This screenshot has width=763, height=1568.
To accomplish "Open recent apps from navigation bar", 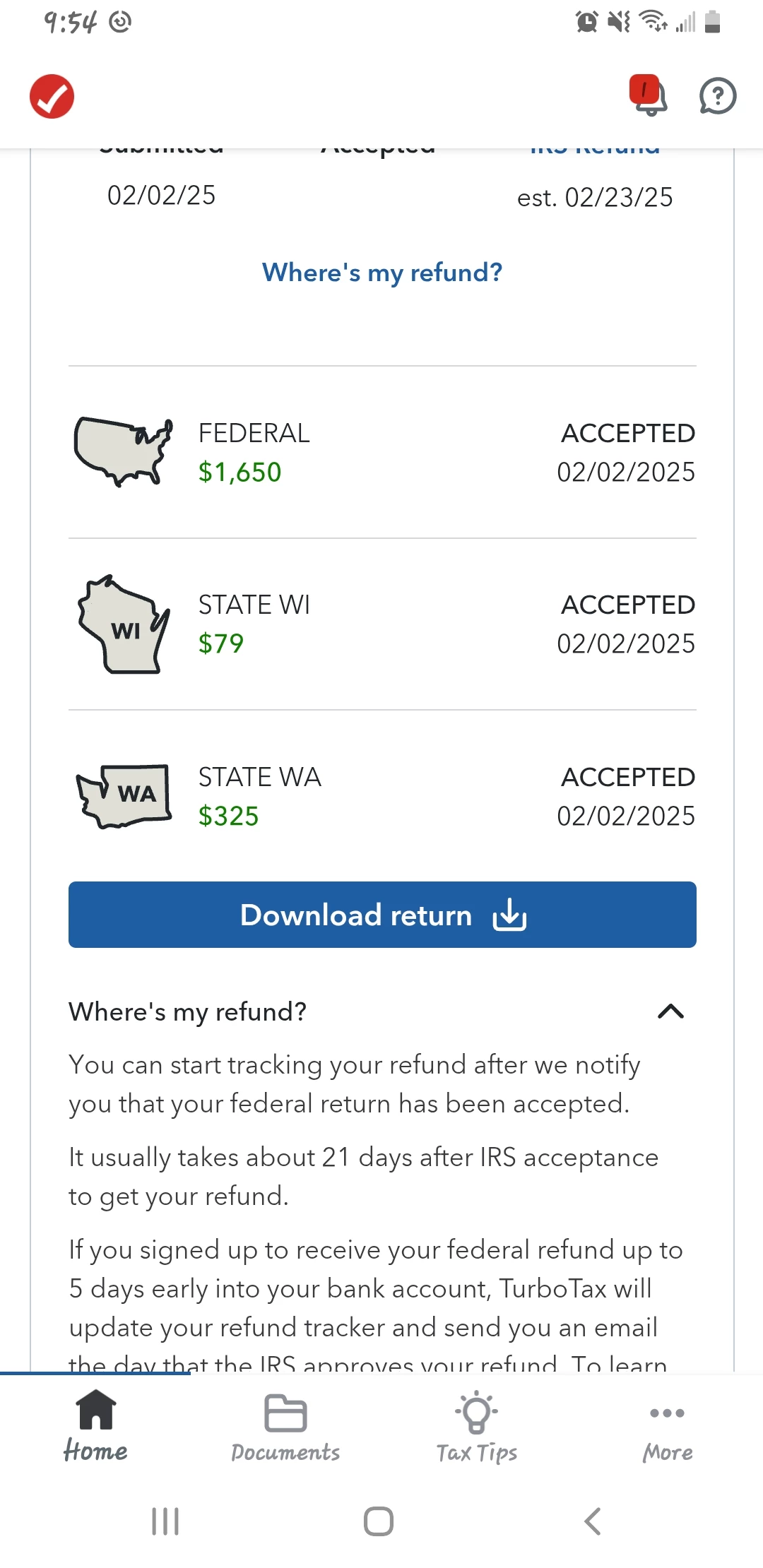I will coord(165,1521).
